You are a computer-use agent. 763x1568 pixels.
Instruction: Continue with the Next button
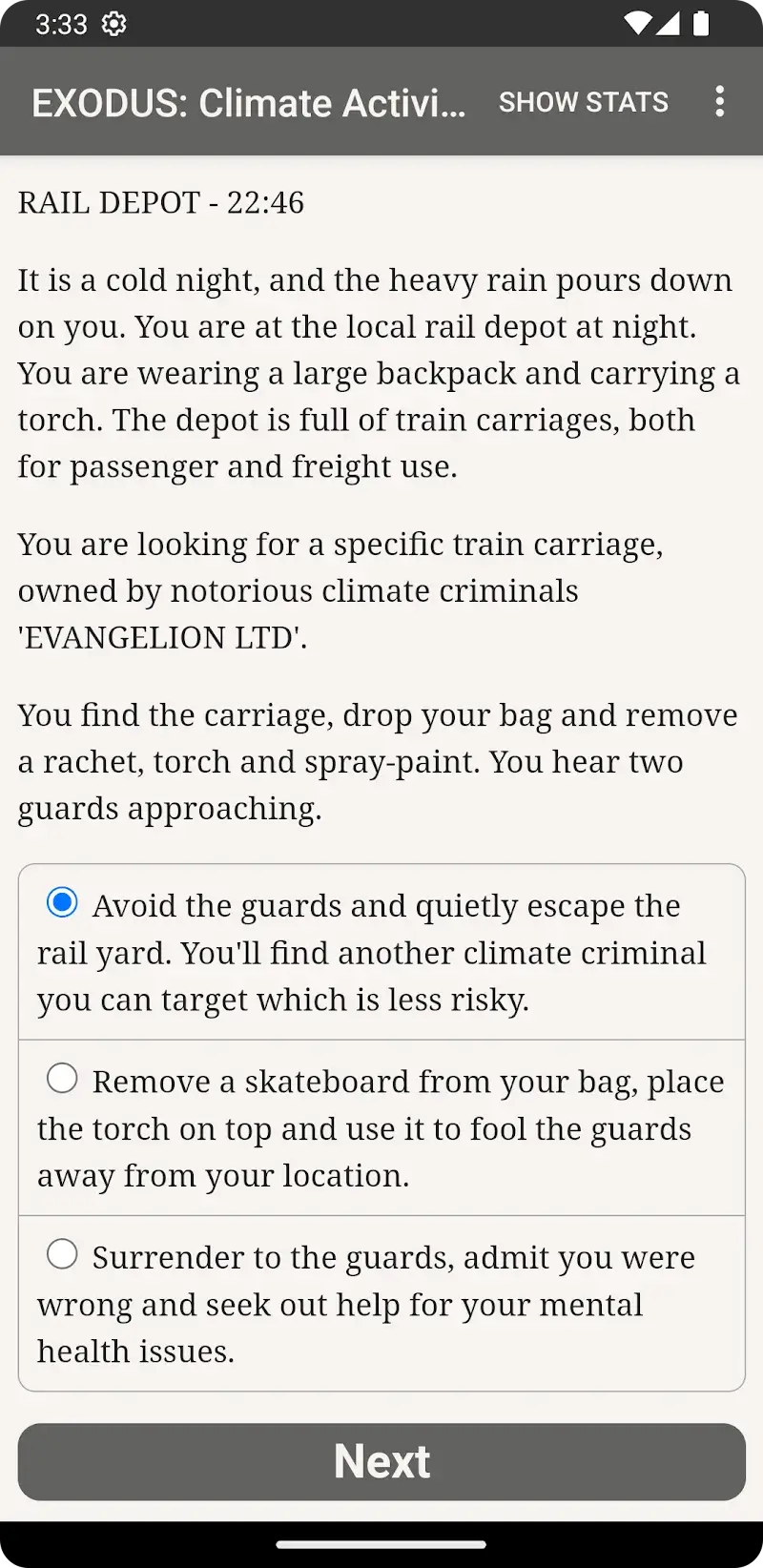click(x=381, y=1461)
